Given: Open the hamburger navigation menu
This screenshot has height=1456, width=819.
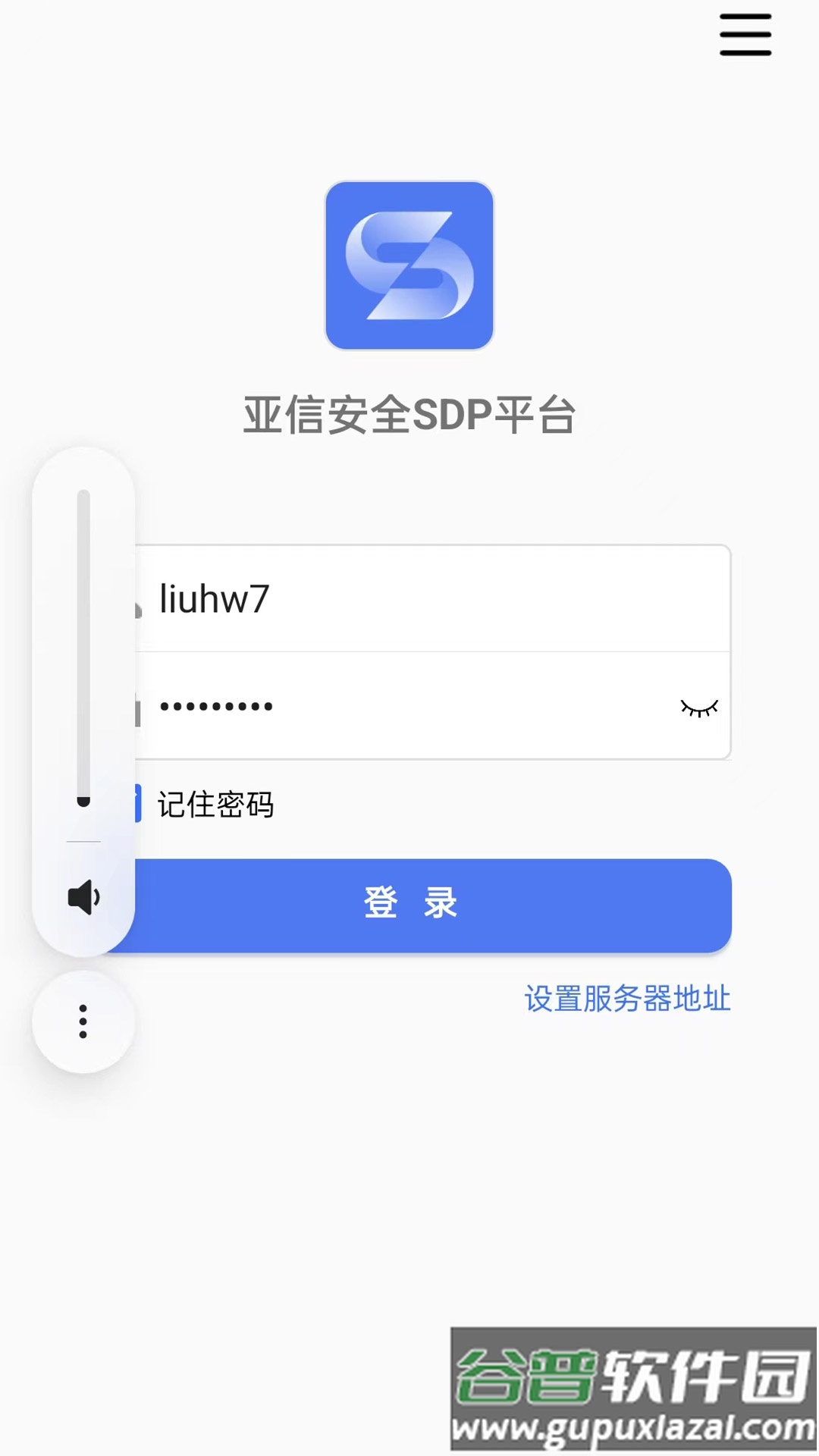Looking at the screenshot, I should (745, 34).
